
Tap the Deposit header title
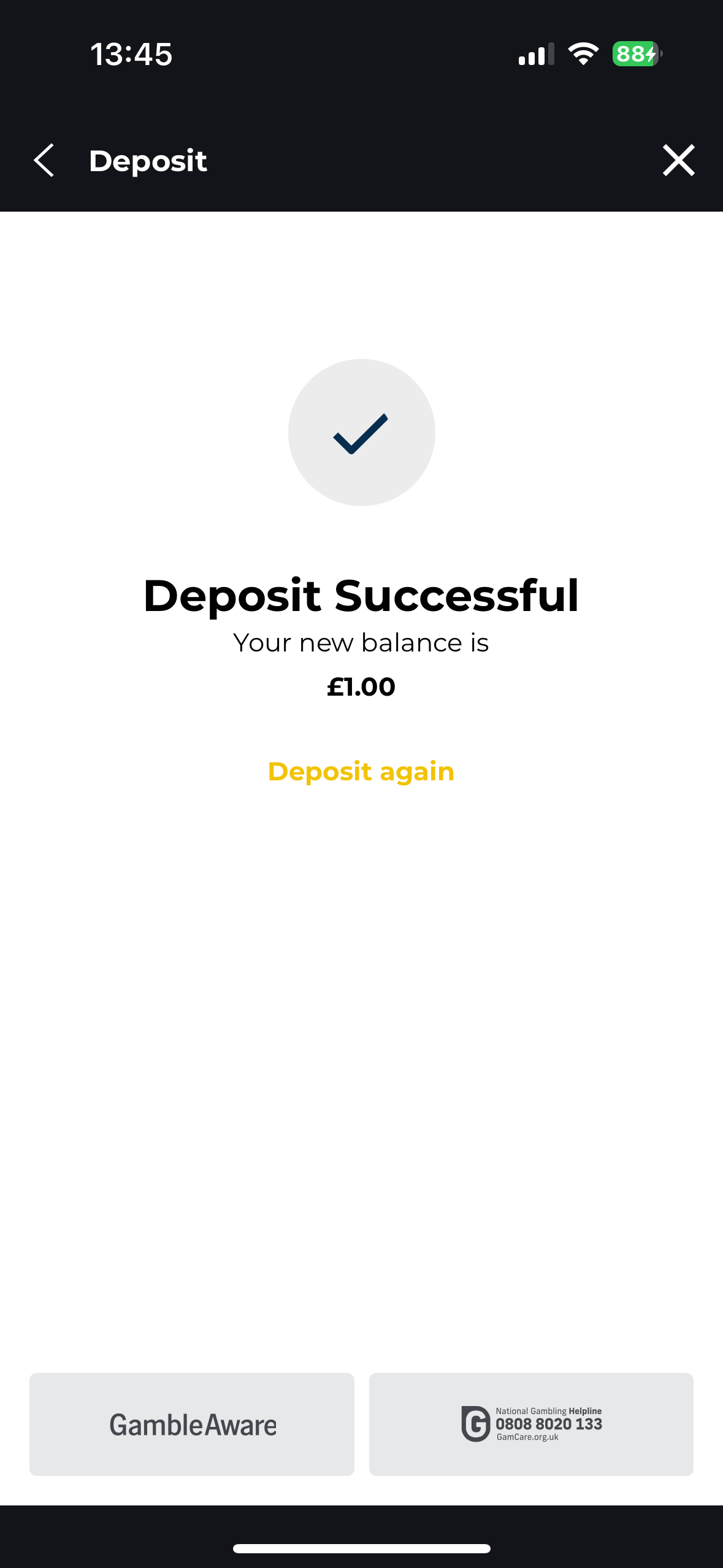[148, 161]
